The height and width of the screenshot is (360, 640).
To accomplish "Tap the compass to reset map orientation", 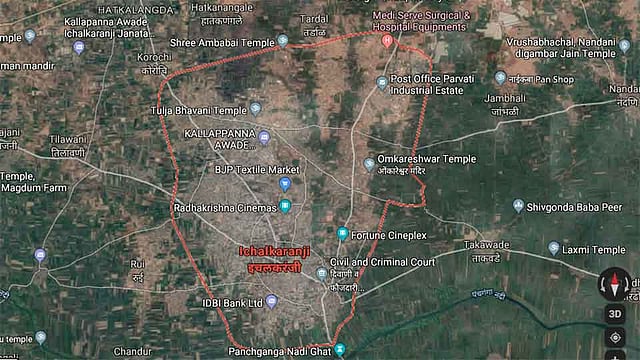I will 615,284.
